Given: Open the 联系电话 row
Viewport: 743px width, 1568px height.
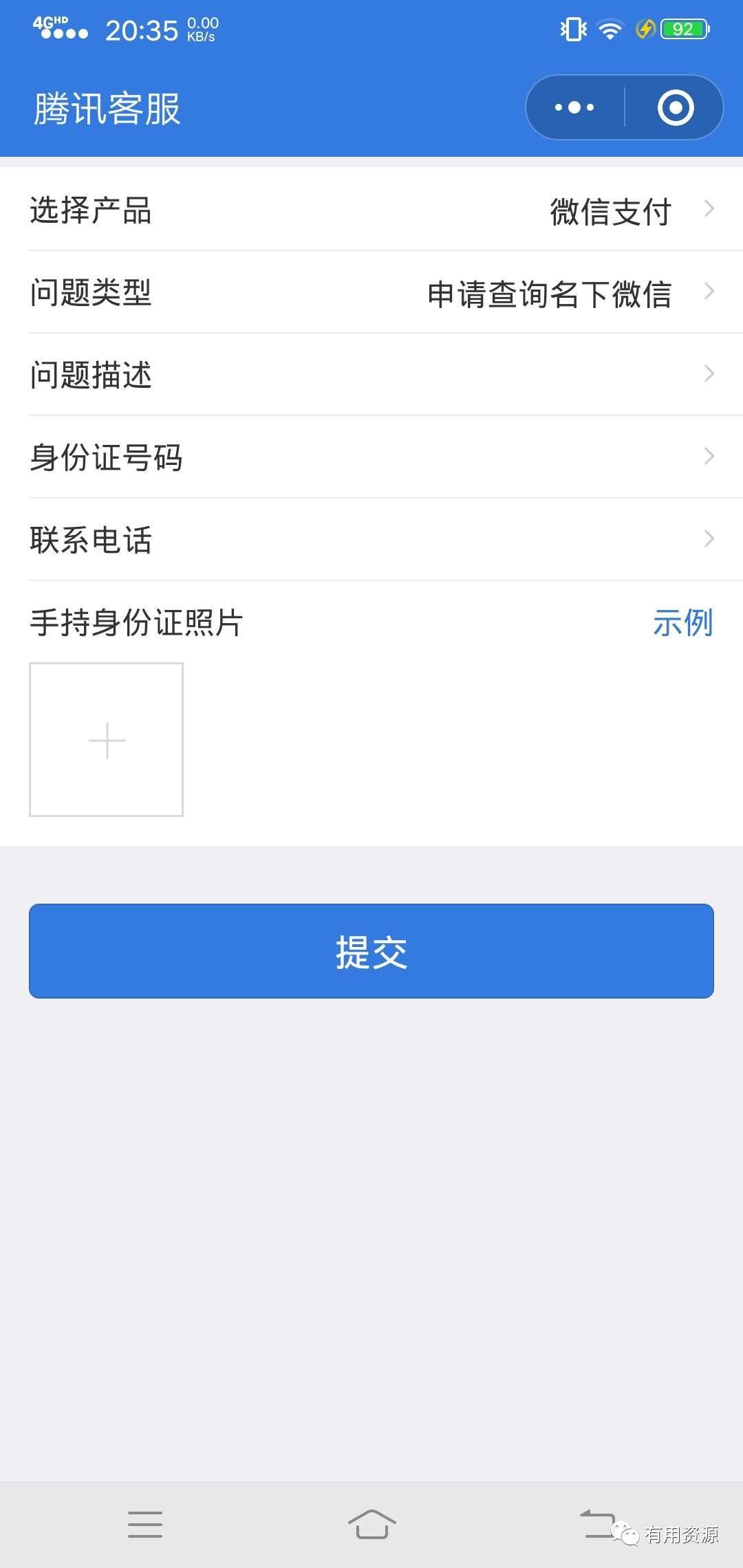Looking at the screenshot, I should coord(371,540).
